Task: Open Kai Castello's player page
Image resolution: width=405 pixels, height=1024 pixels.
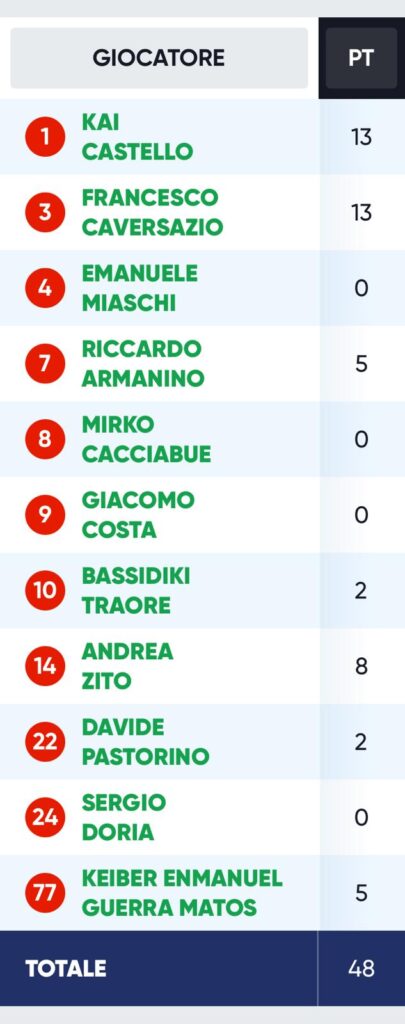Action: [137, 136]
